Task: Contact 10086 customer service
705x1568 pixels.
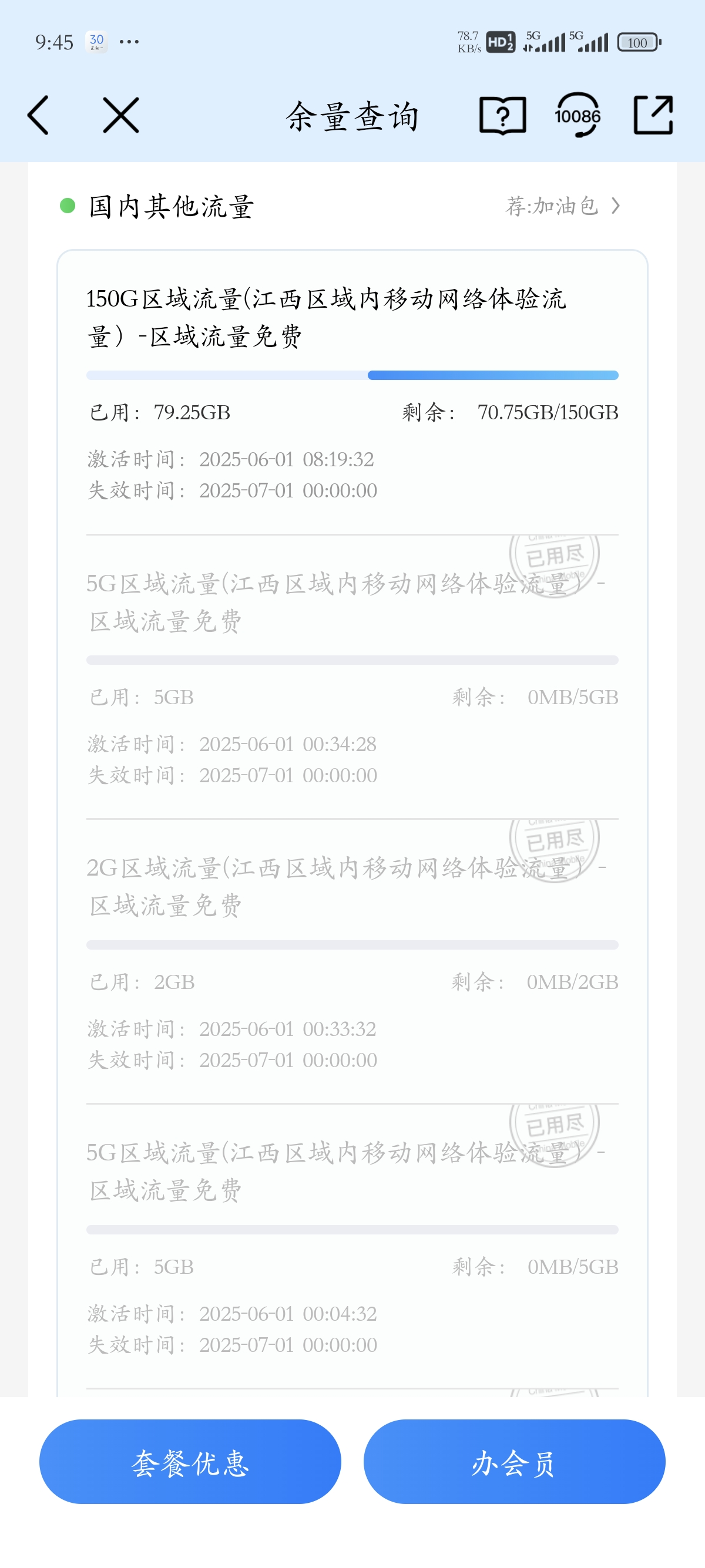Action: point(577,115)
